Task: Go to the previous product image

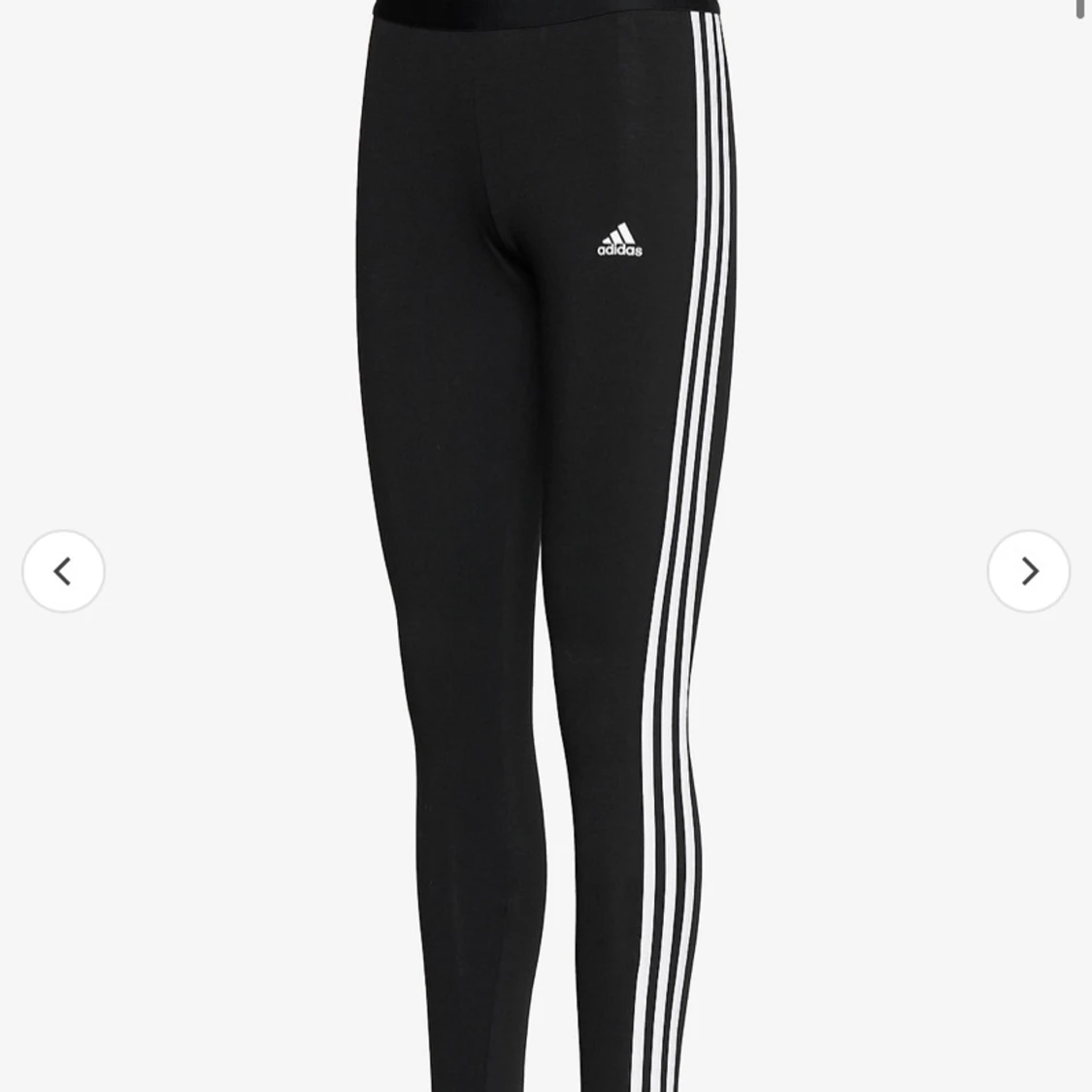Action: point(63,572)
